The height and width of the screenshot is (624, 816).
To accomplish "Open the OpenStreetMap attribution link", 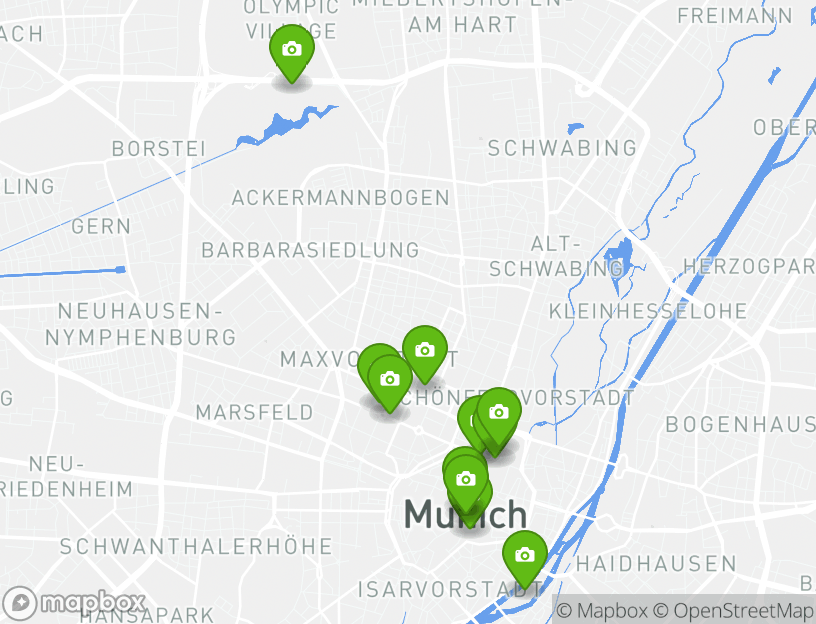I will tap(732, 610).
